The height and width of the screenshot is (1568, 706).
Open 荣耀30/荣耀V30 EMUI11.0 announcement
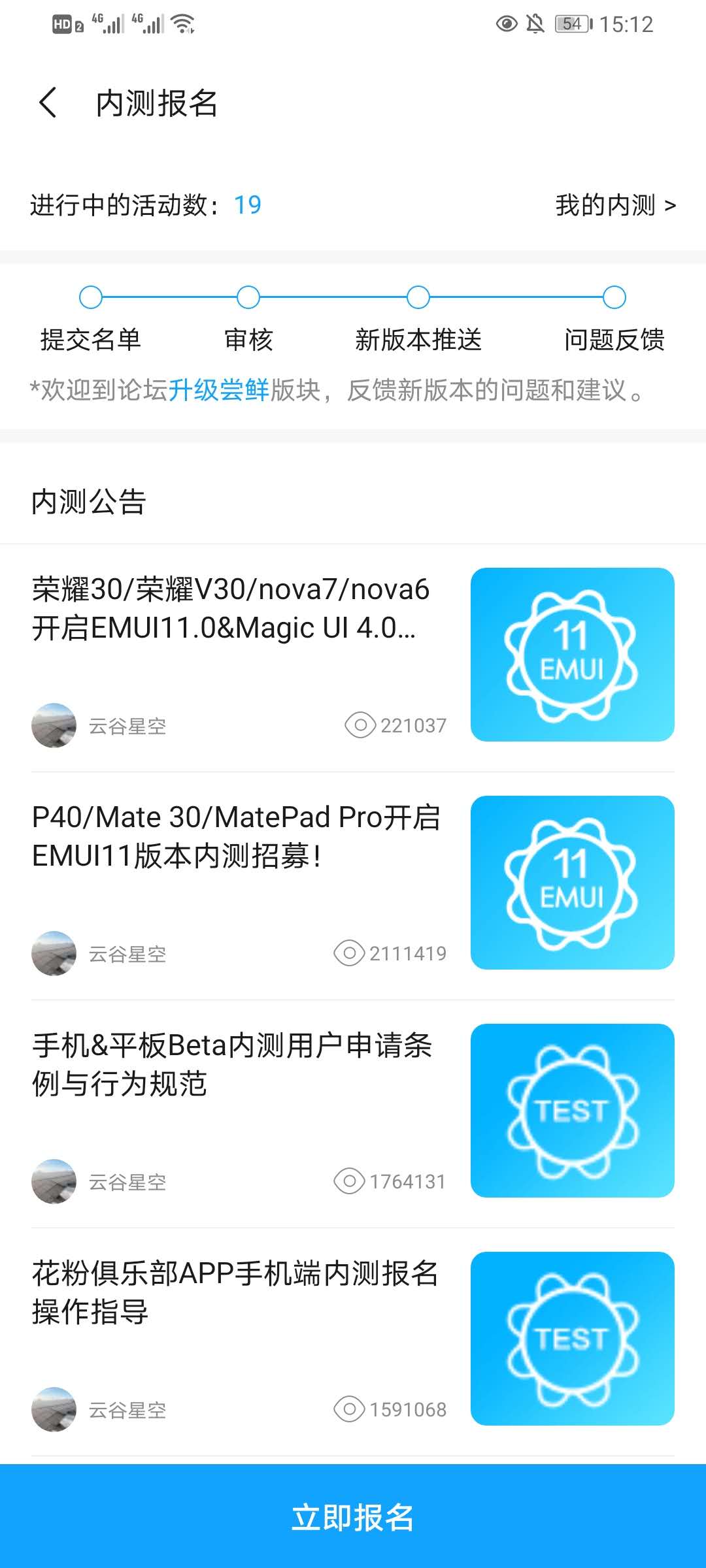pos(231,609)
